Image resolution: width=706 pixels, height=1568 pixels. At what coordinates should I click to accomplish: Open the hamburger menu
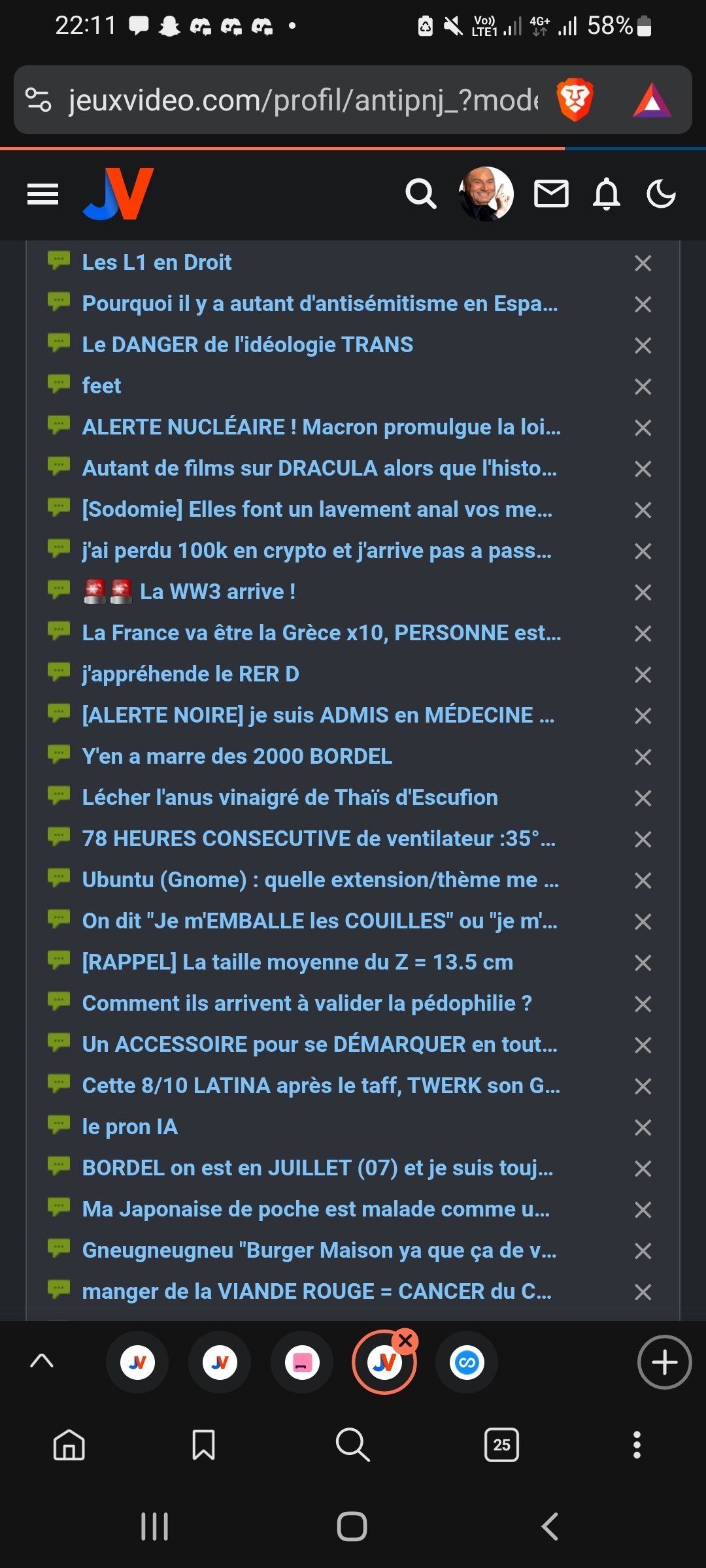(42, 194)
